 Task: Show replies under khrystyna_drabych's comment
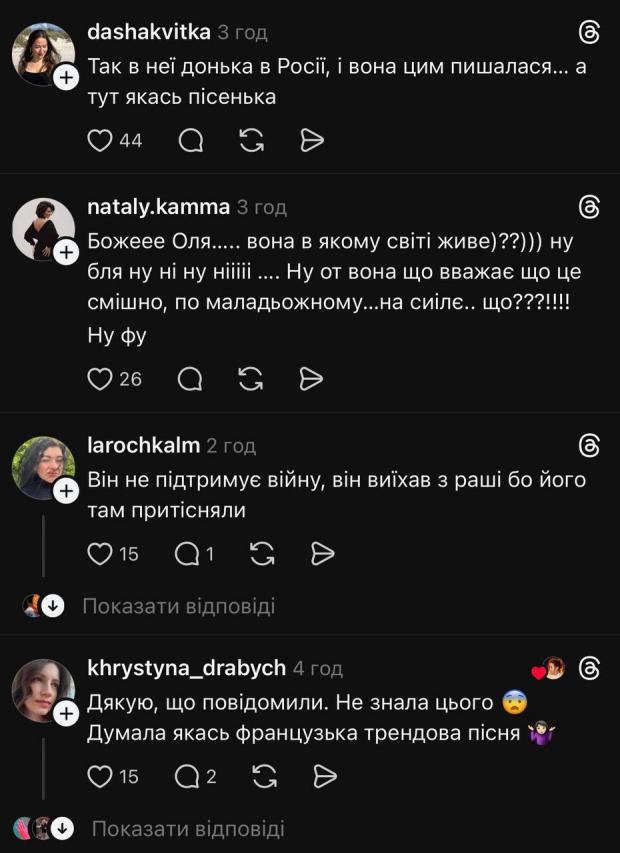pyautogui.click(x=188, y=828)
